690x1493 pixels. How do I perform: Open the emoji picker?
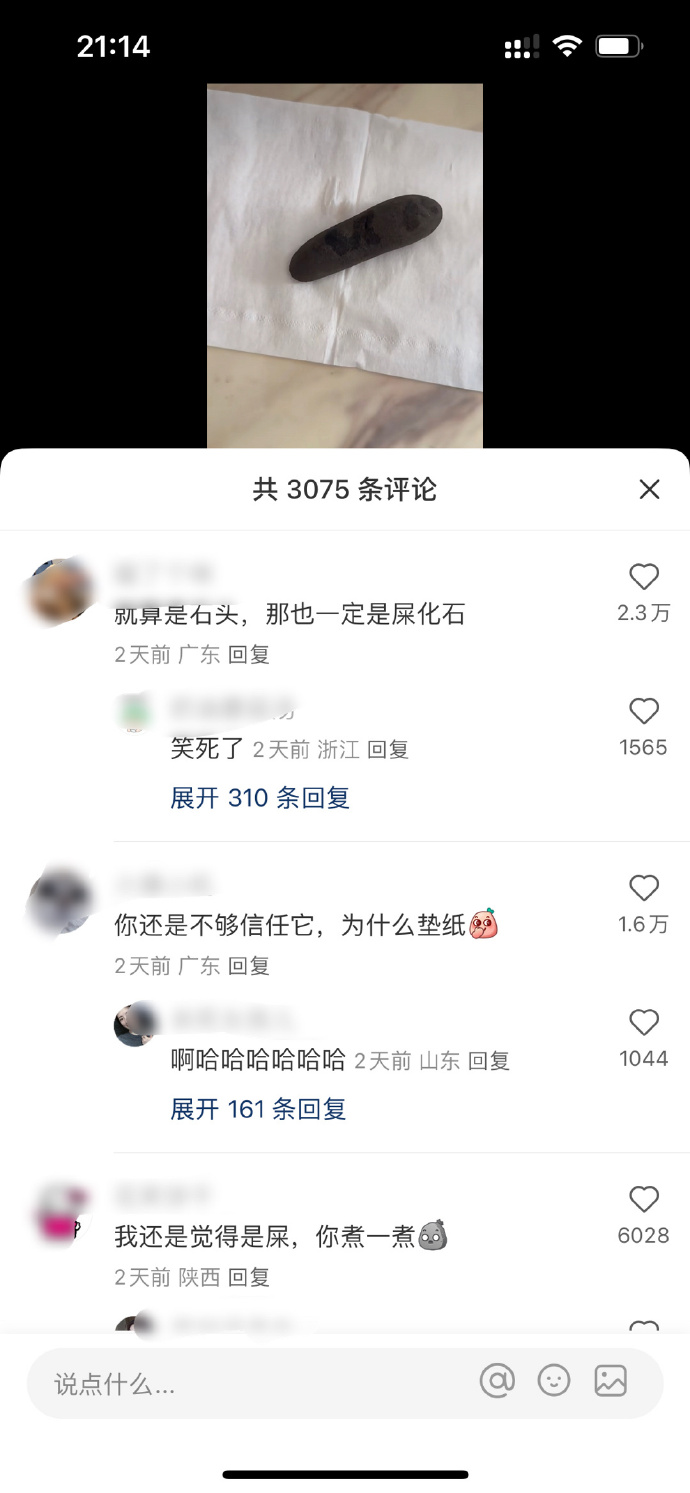click(554, 1382)
